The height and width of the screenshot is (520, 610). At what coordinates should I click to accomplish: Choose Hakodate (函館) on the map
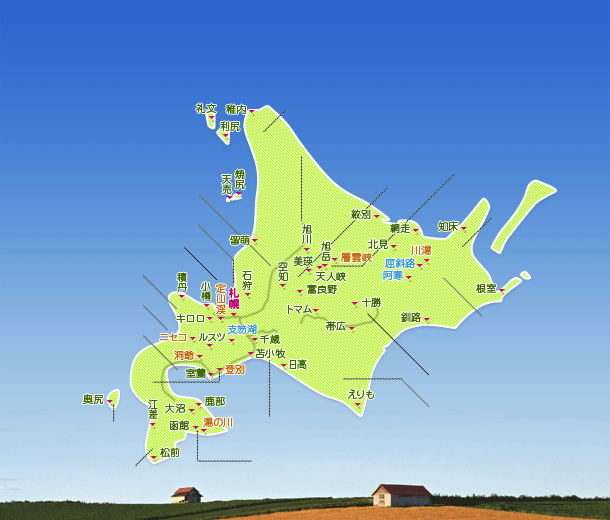point(179,425)
